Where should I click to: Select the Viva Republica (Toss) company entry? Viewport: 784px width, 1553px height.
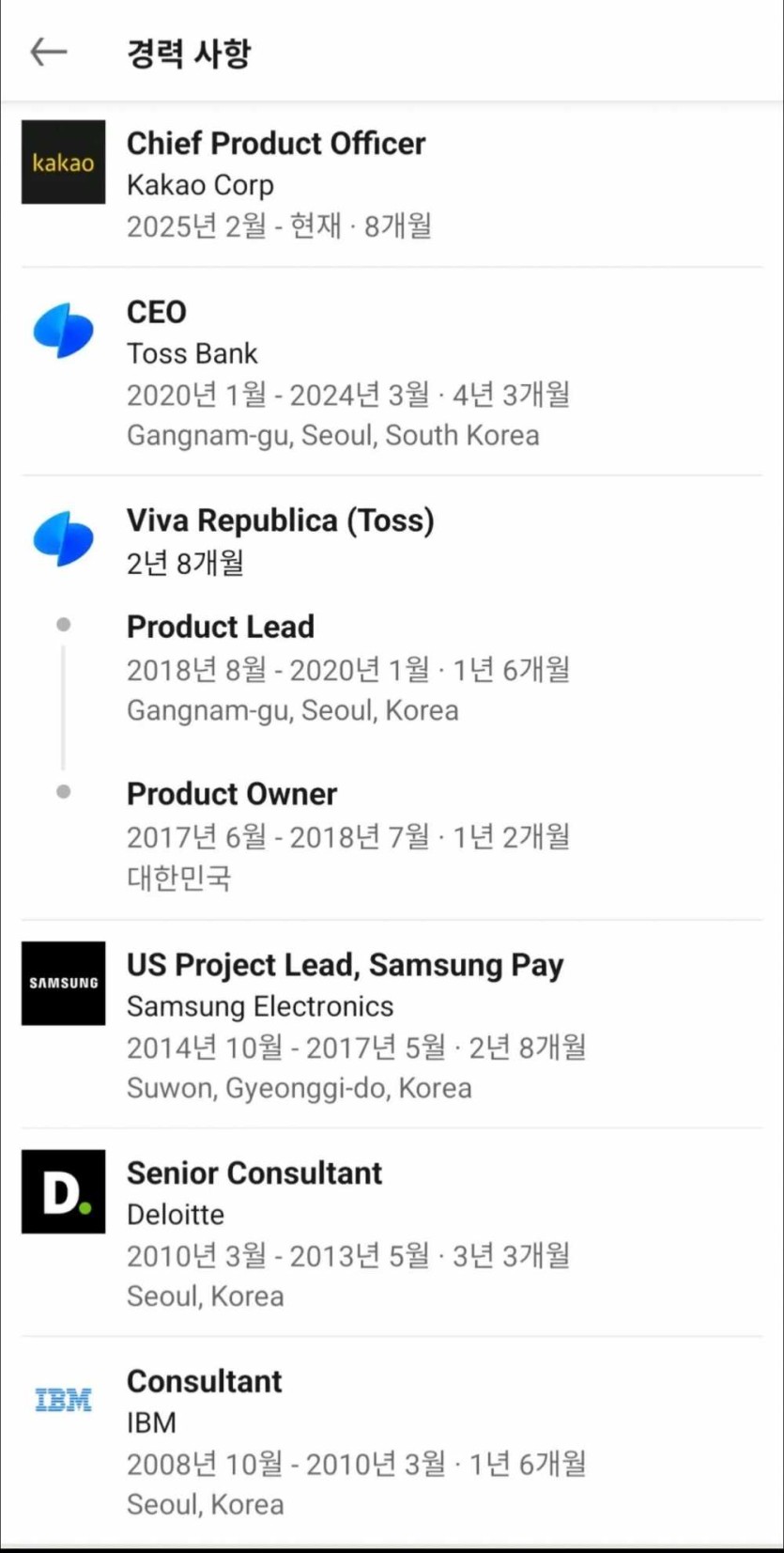pos(280,521)
